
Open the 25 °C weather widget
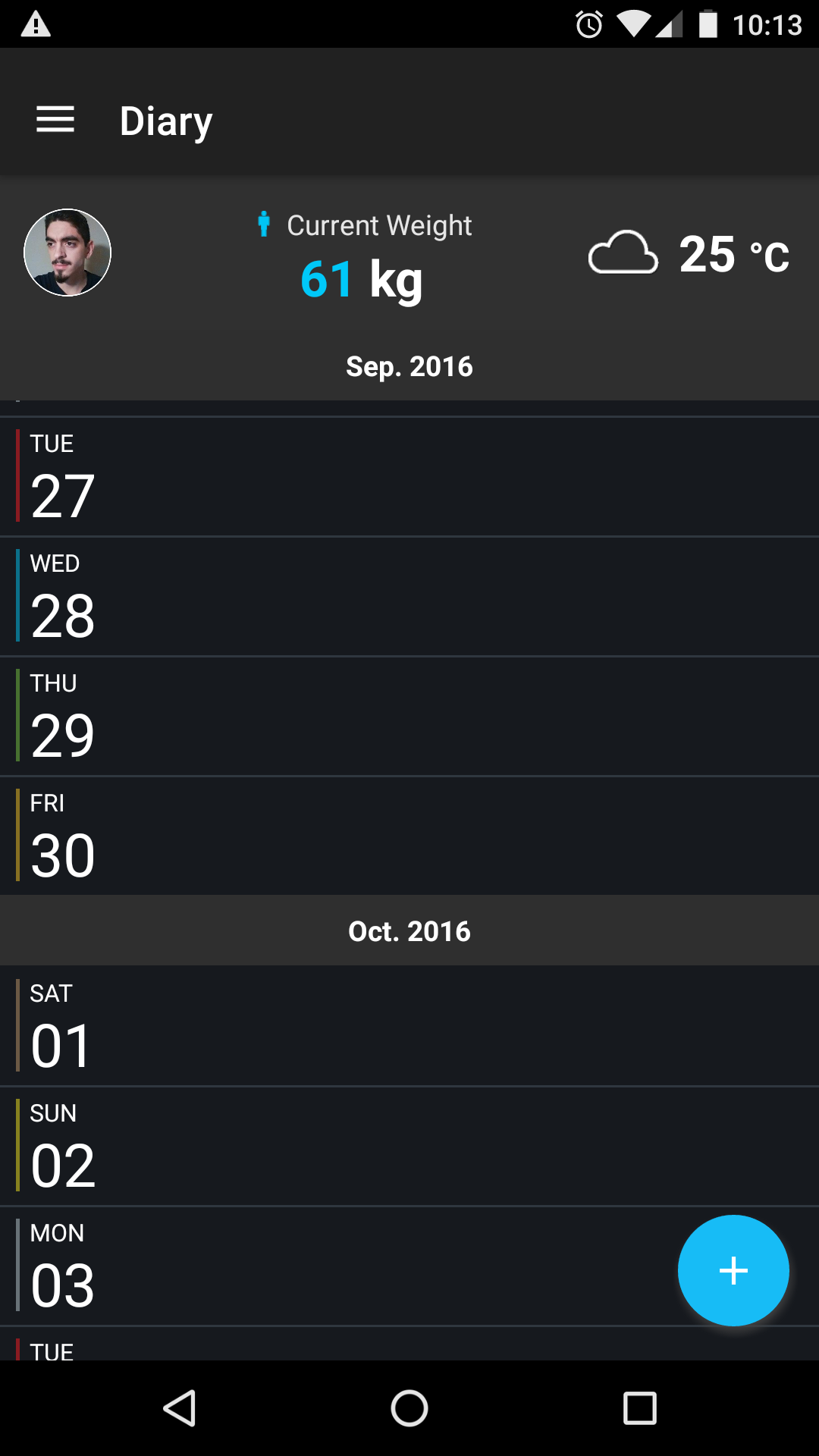pos(689,253)
